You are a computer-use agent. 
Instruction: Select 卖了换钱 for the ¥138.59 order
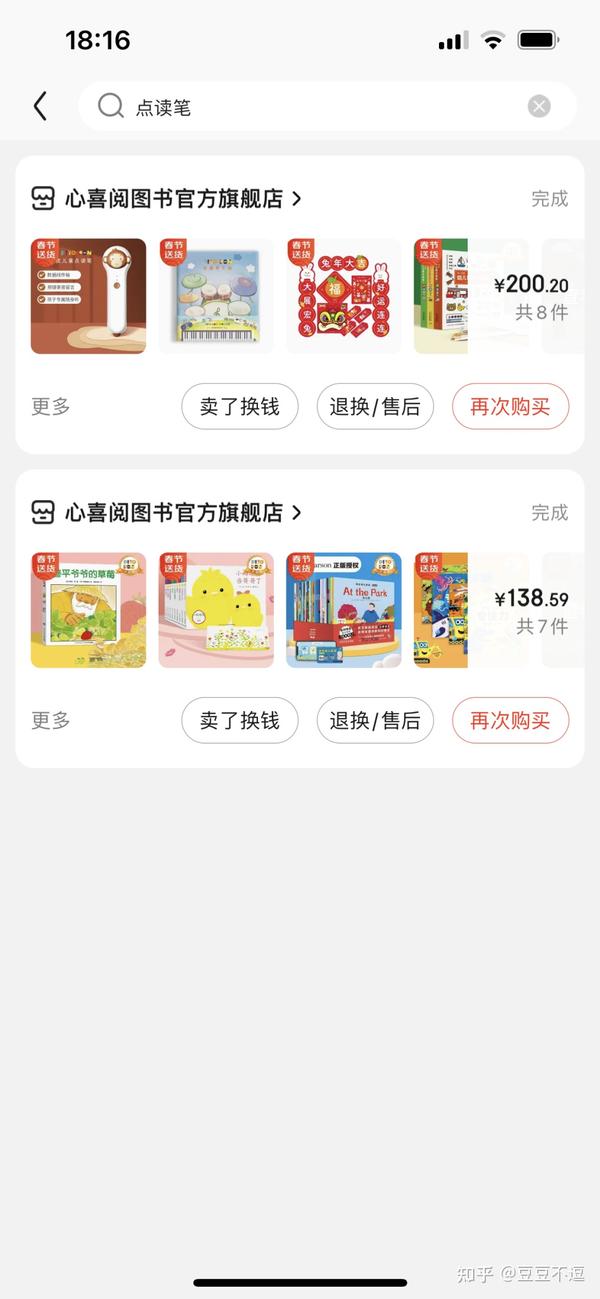click(x=240, y=721)
